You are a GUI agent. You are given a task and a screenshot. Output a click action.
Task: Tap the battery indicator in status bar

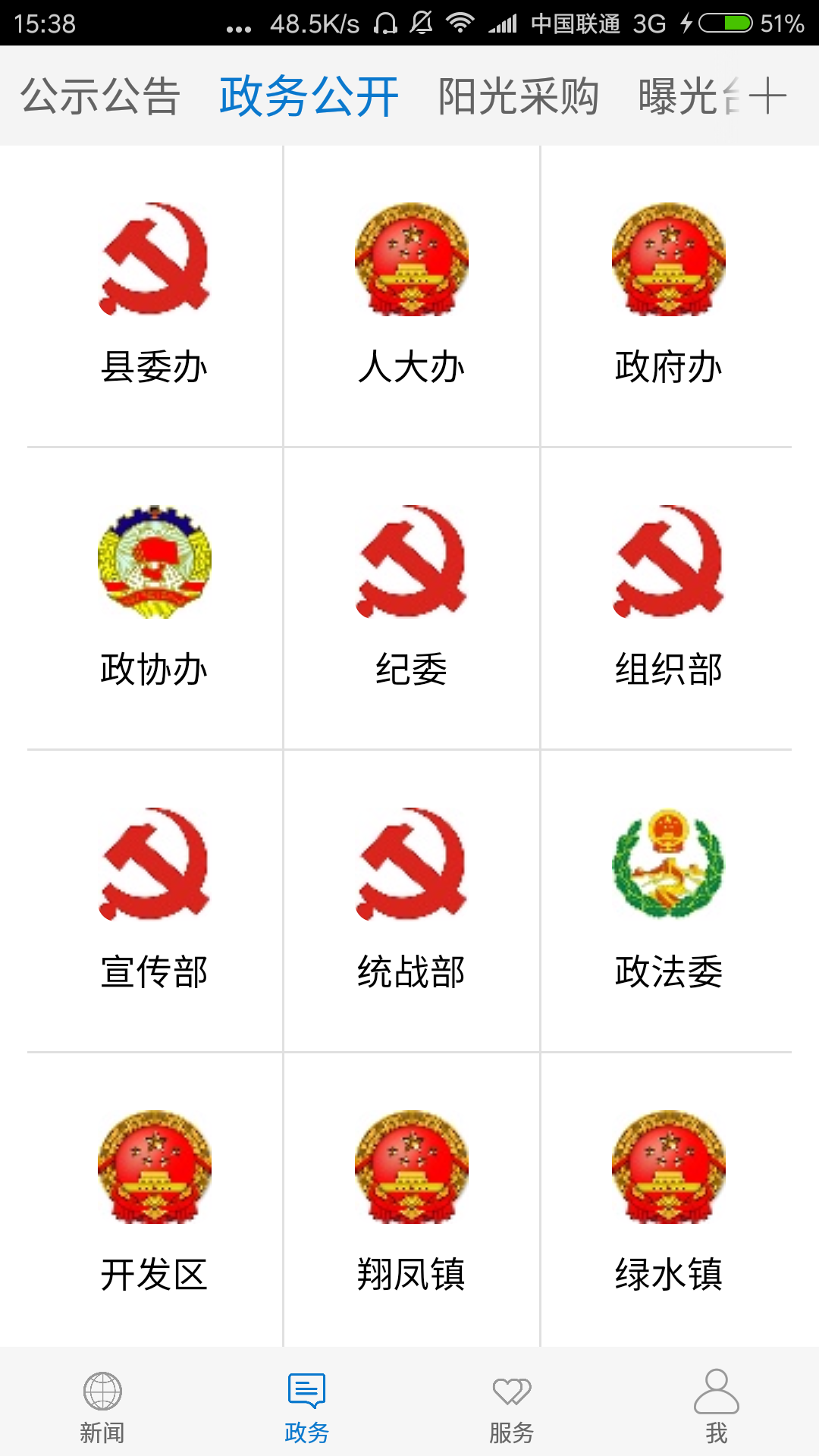pos(726,23)
